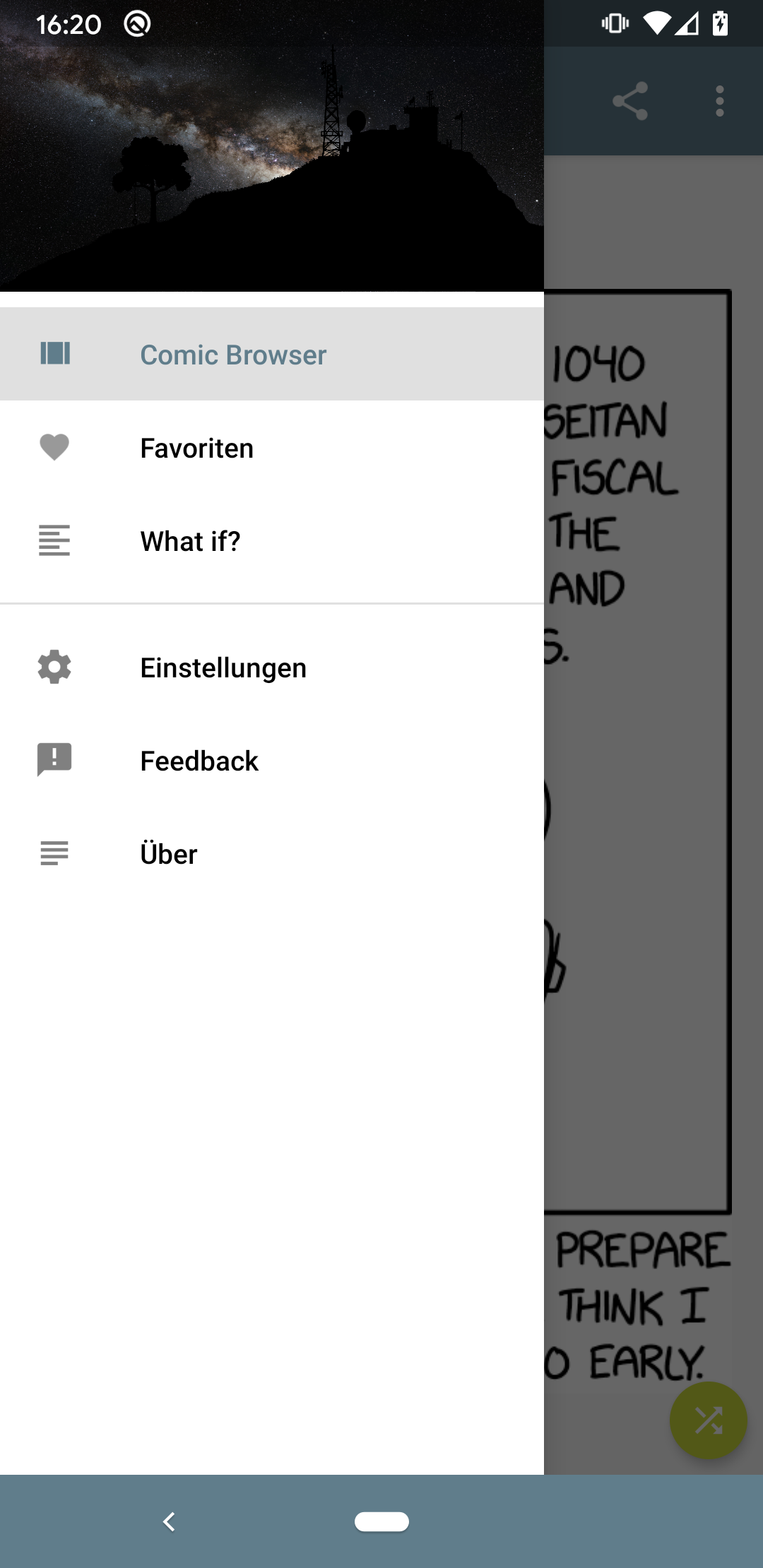Tap the home pill in navigation bar
Viewport: 763px width, 1568px height.
coord(381,1521)
